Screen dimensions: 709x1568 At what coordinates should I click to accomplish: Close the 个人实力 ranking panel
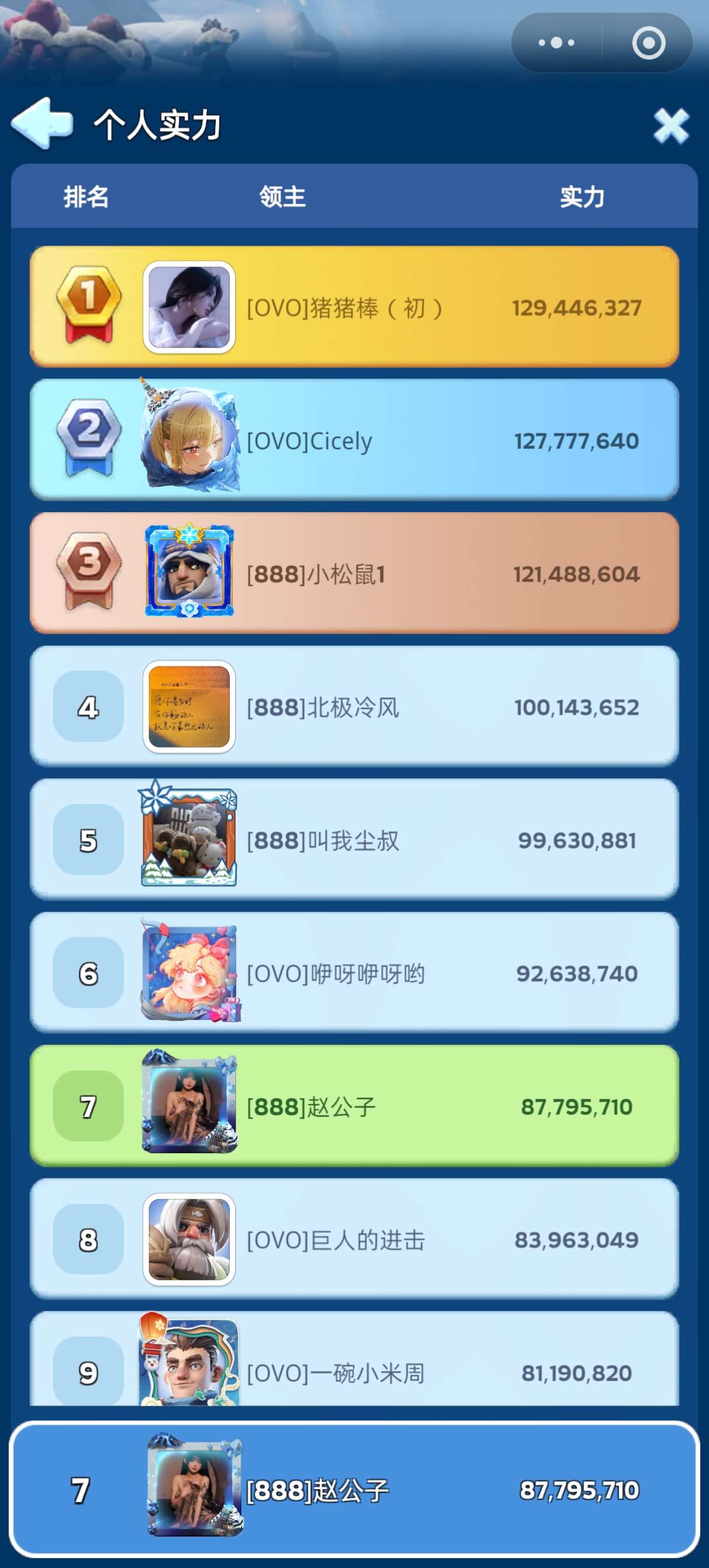[671, 126]
